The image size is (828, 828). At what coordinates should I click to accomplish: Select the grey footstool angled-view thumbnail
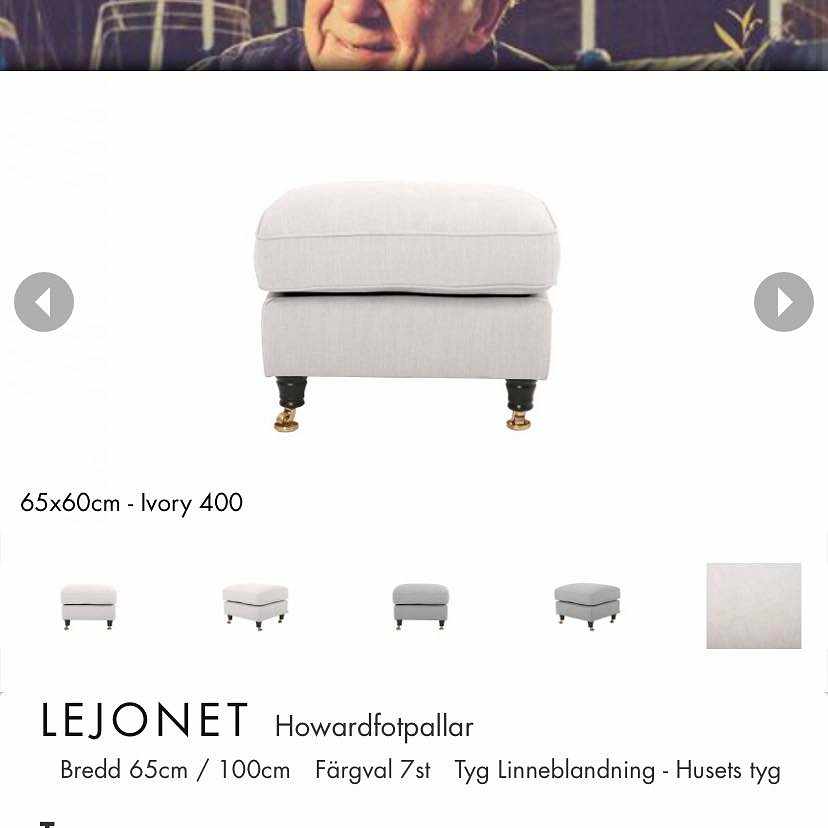click(587, 606)
